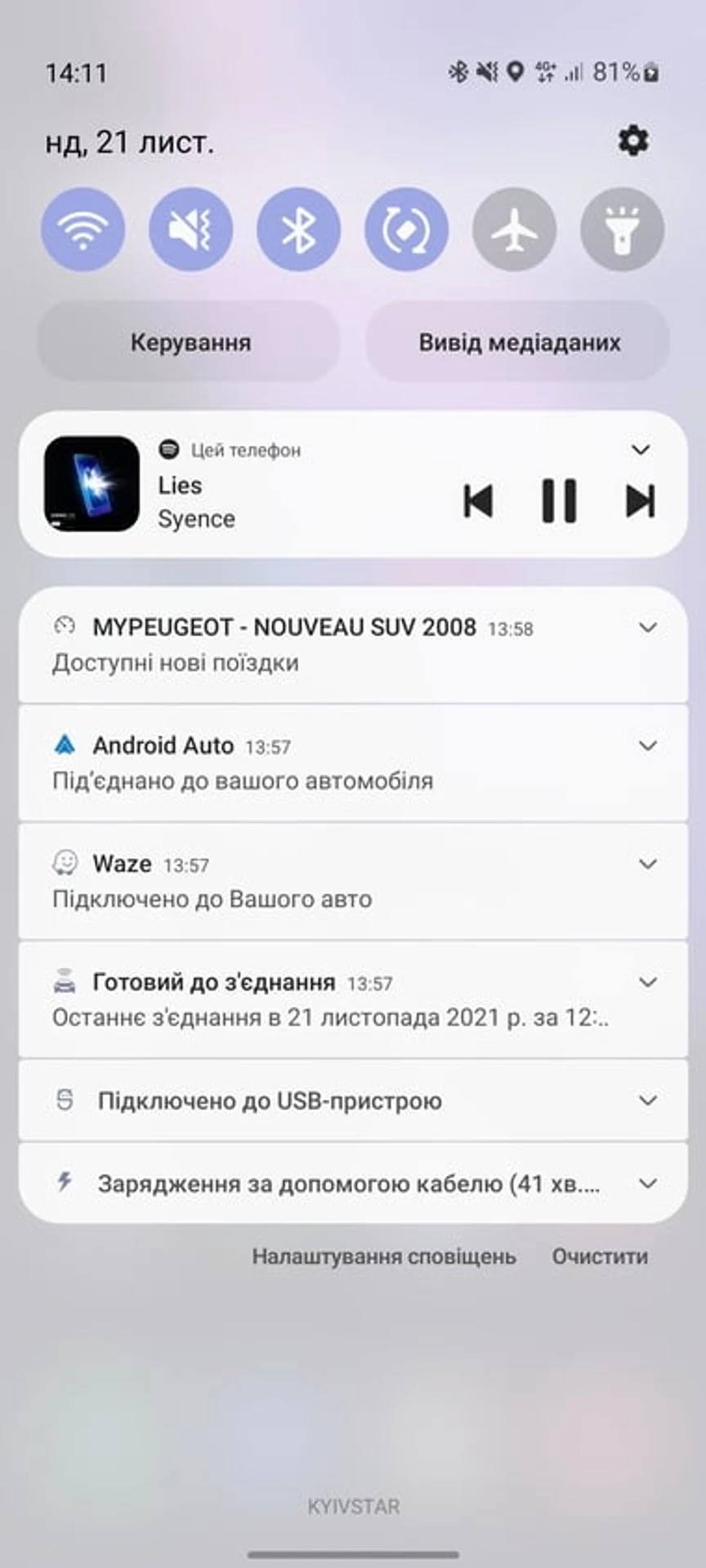Image resolution: width=706 pixels, height=1568 pixels.
Task: Open the Settings gear icon
Action: 633,140
